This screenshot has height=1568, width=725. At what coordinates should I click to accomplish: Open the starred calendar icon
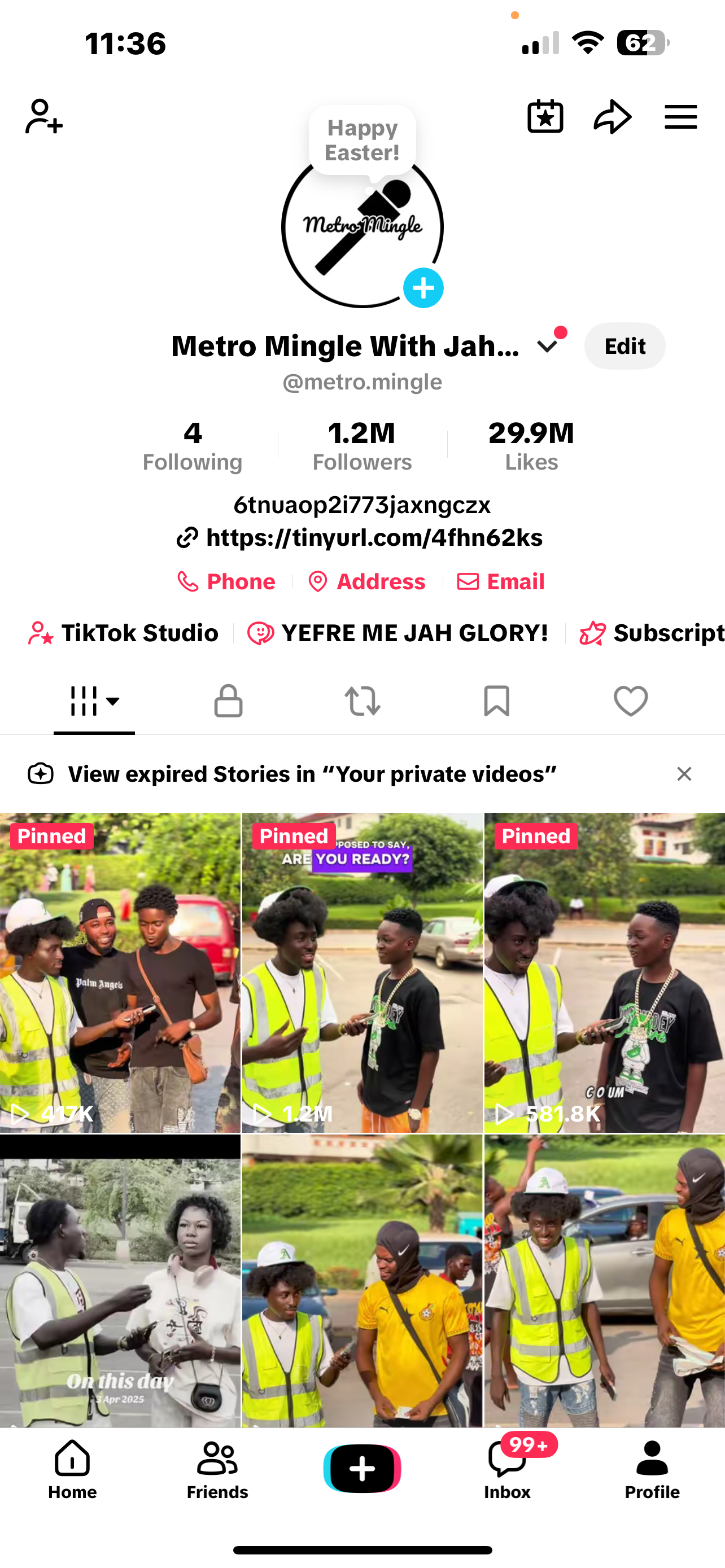[545, 116]
